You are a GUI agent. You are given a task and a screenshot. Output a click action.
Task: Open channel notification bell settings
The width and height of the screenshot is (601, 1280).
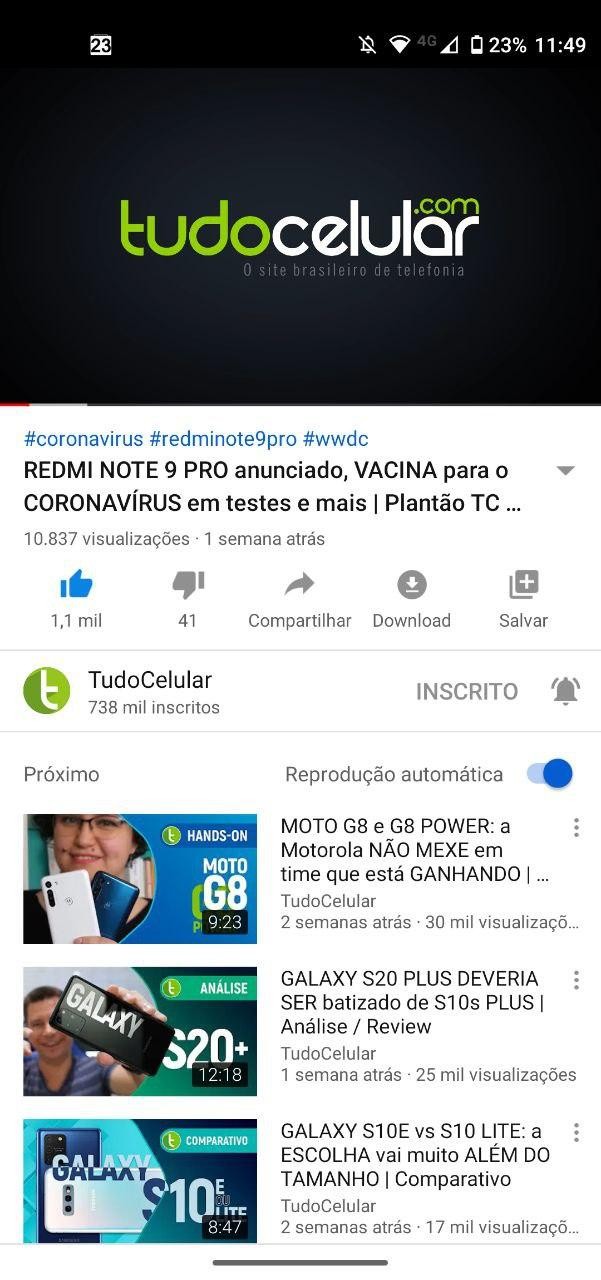(x=565, y=691)
